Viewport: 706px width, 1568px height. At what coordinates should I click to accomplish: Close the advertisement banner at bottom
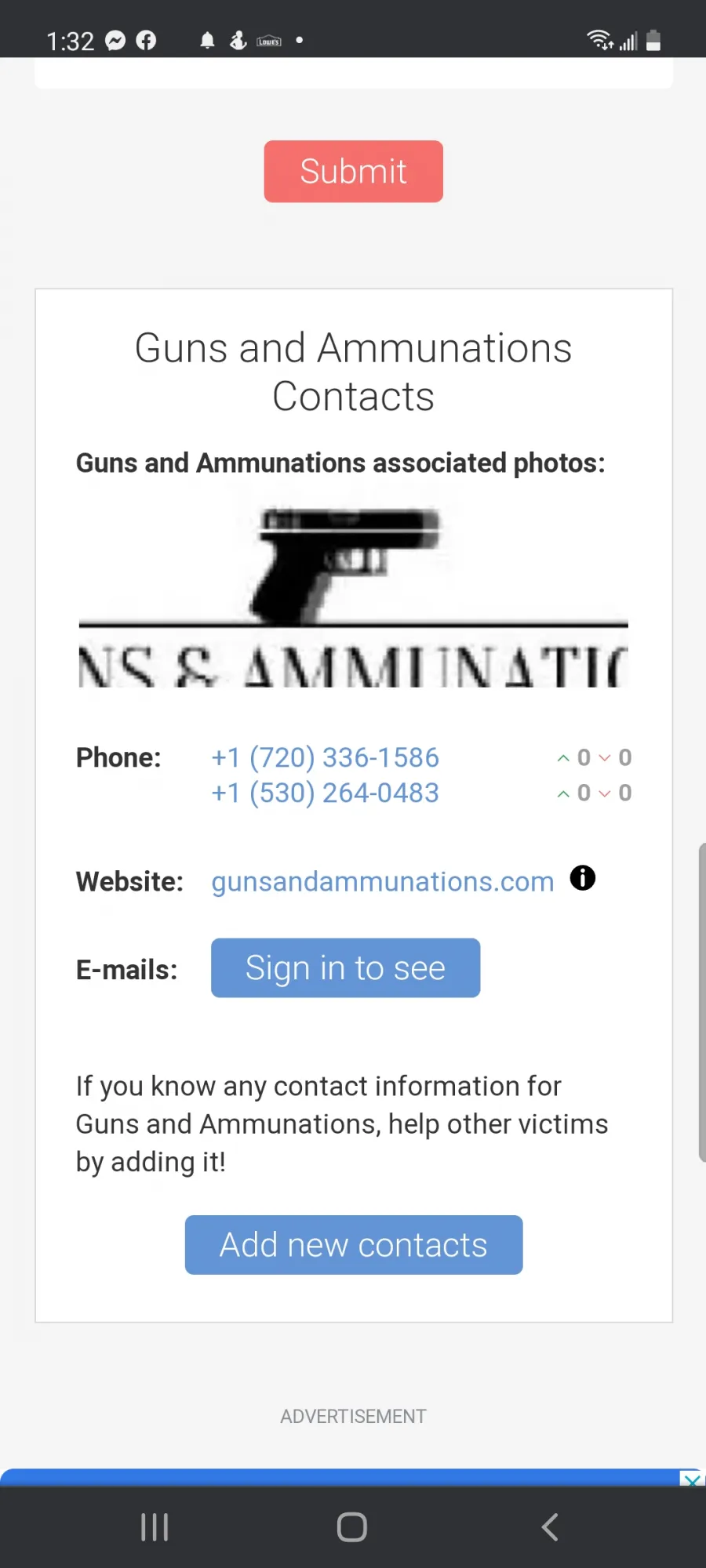(x=692, y=1479)
